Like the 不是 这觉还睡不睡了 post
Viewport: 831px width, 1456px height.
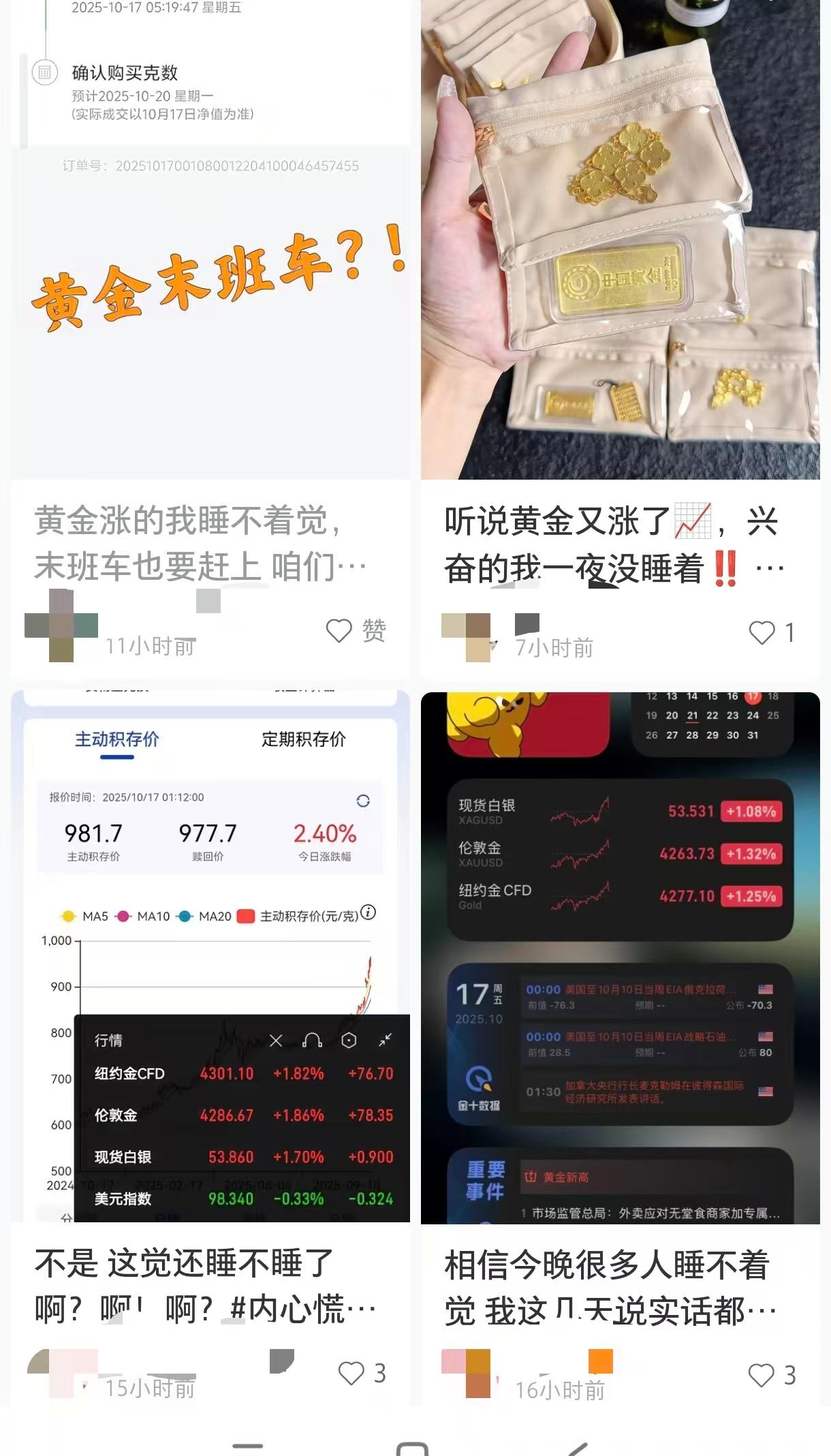coord(351,1373)
